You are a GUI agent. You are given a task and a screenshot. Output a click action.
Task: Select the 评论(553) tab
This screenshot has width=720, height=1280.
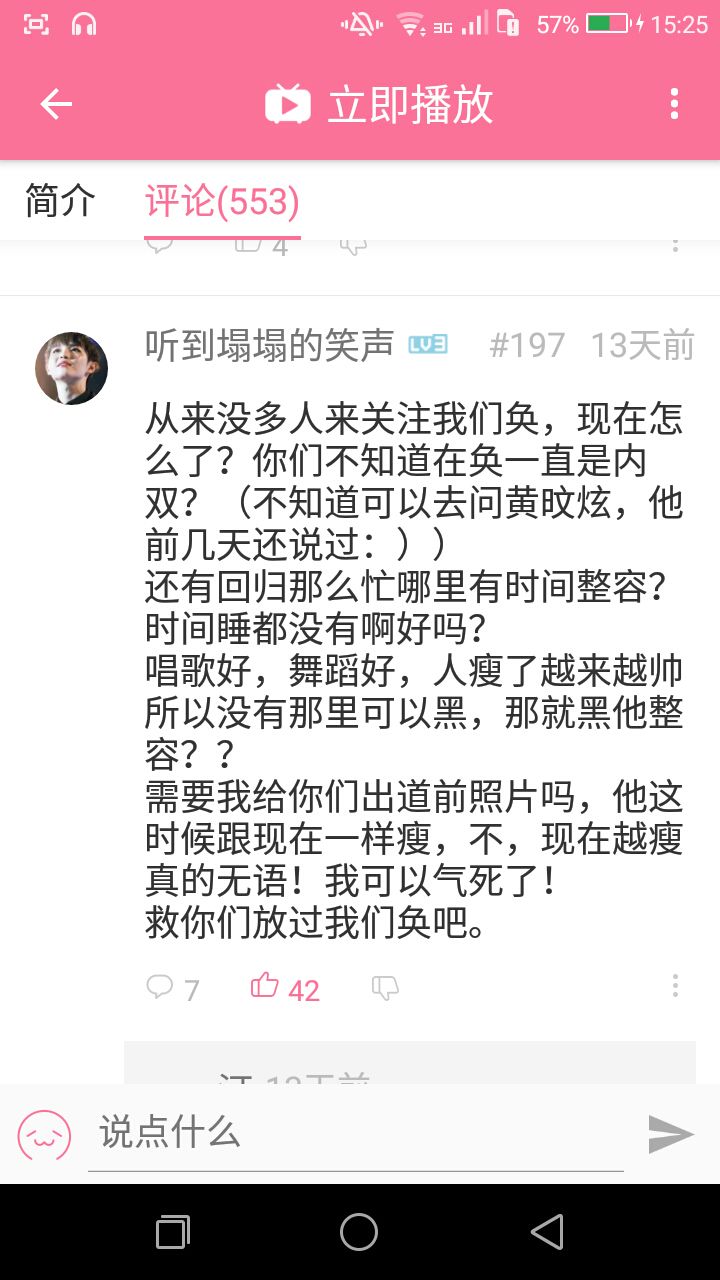(222, 201)
